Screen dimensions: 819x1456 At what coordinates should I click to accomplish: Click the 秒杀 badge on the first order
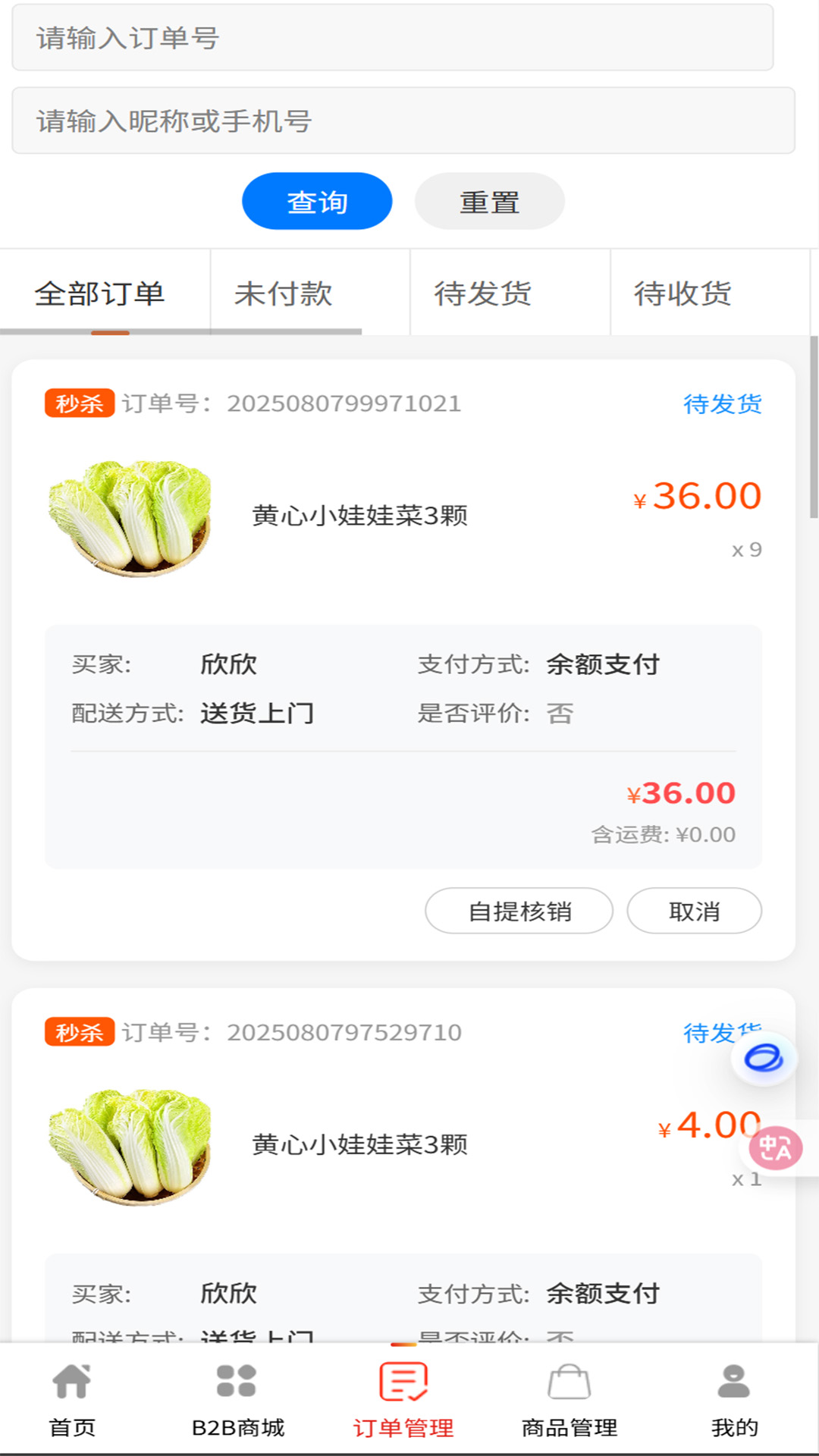[x=79, y=403]
